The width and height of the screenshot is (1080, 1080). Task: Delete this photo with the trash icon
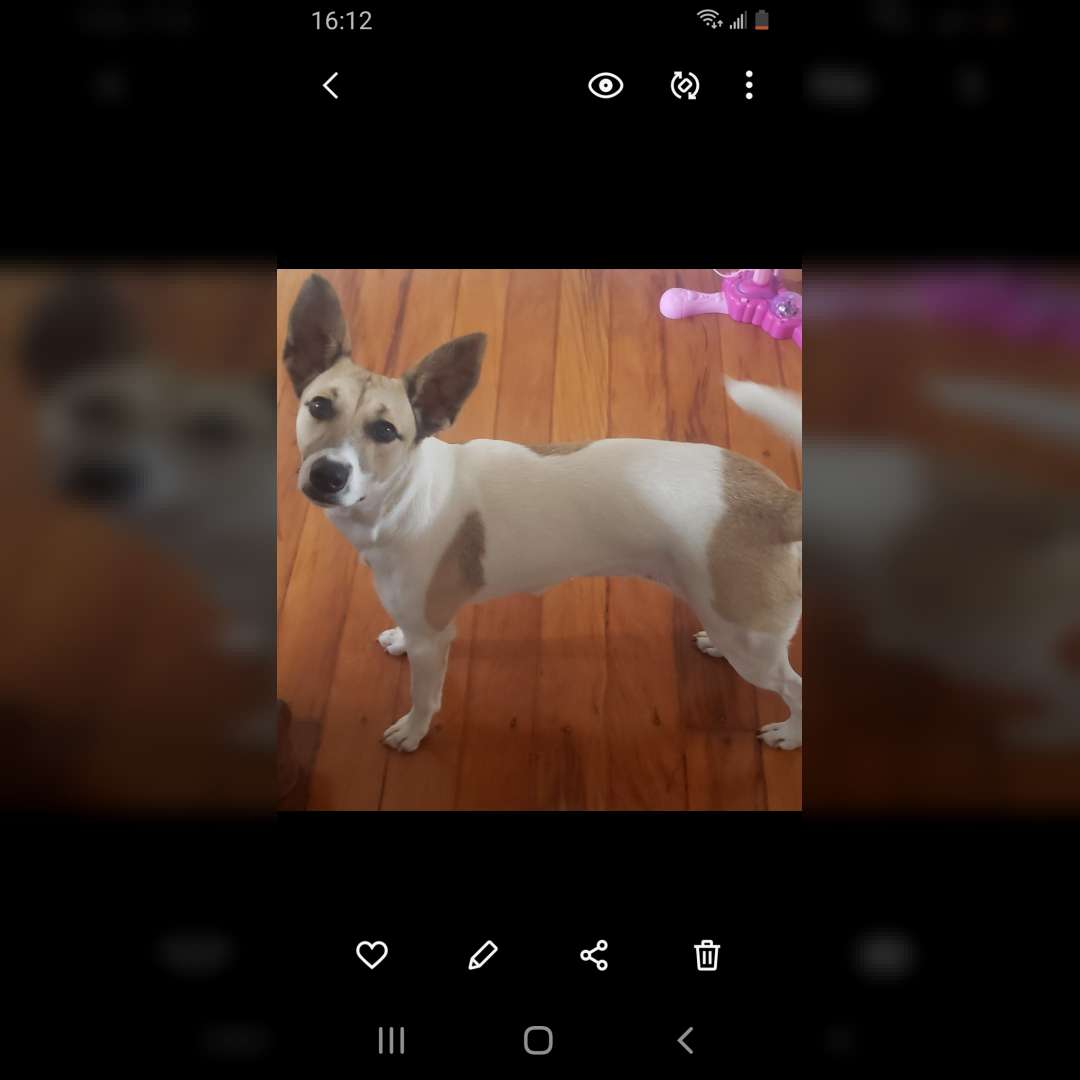point(707,955)
